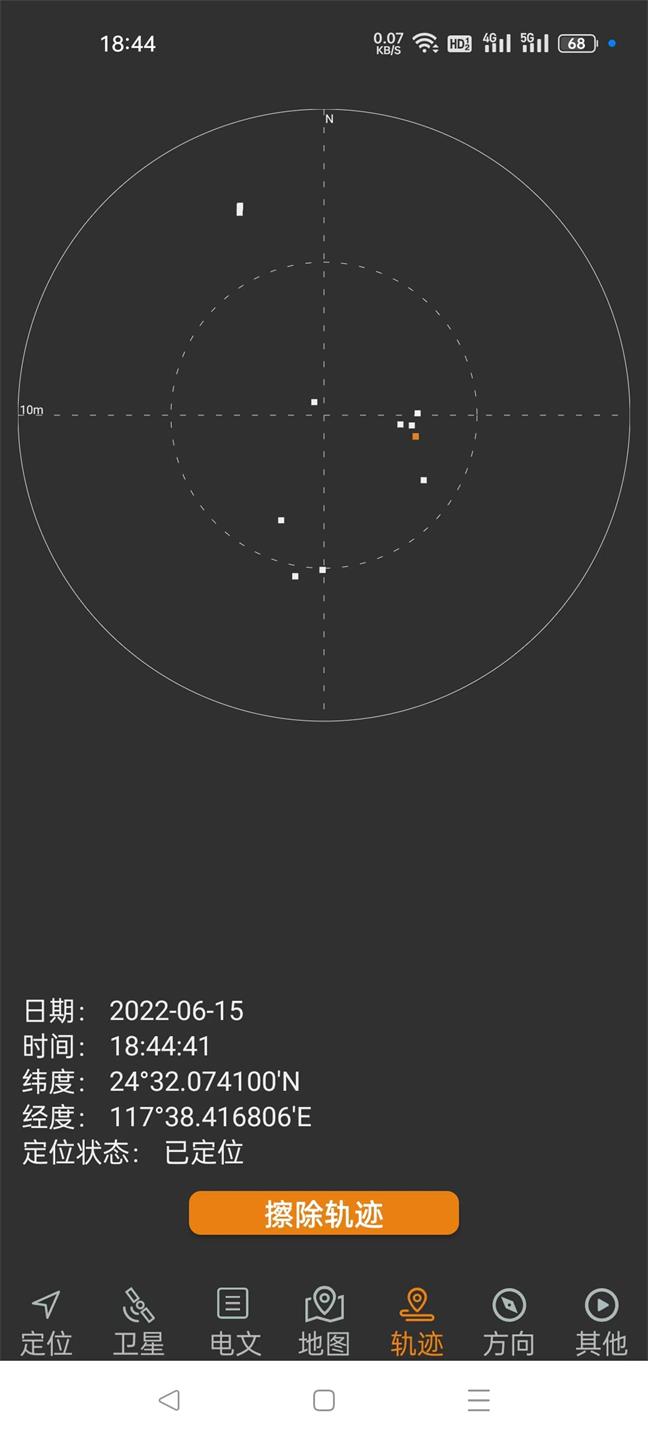The height and width of the screenshot is (1440, 648).
Task: Select the 轨迹 track tab
Action: click(416, 1322)
